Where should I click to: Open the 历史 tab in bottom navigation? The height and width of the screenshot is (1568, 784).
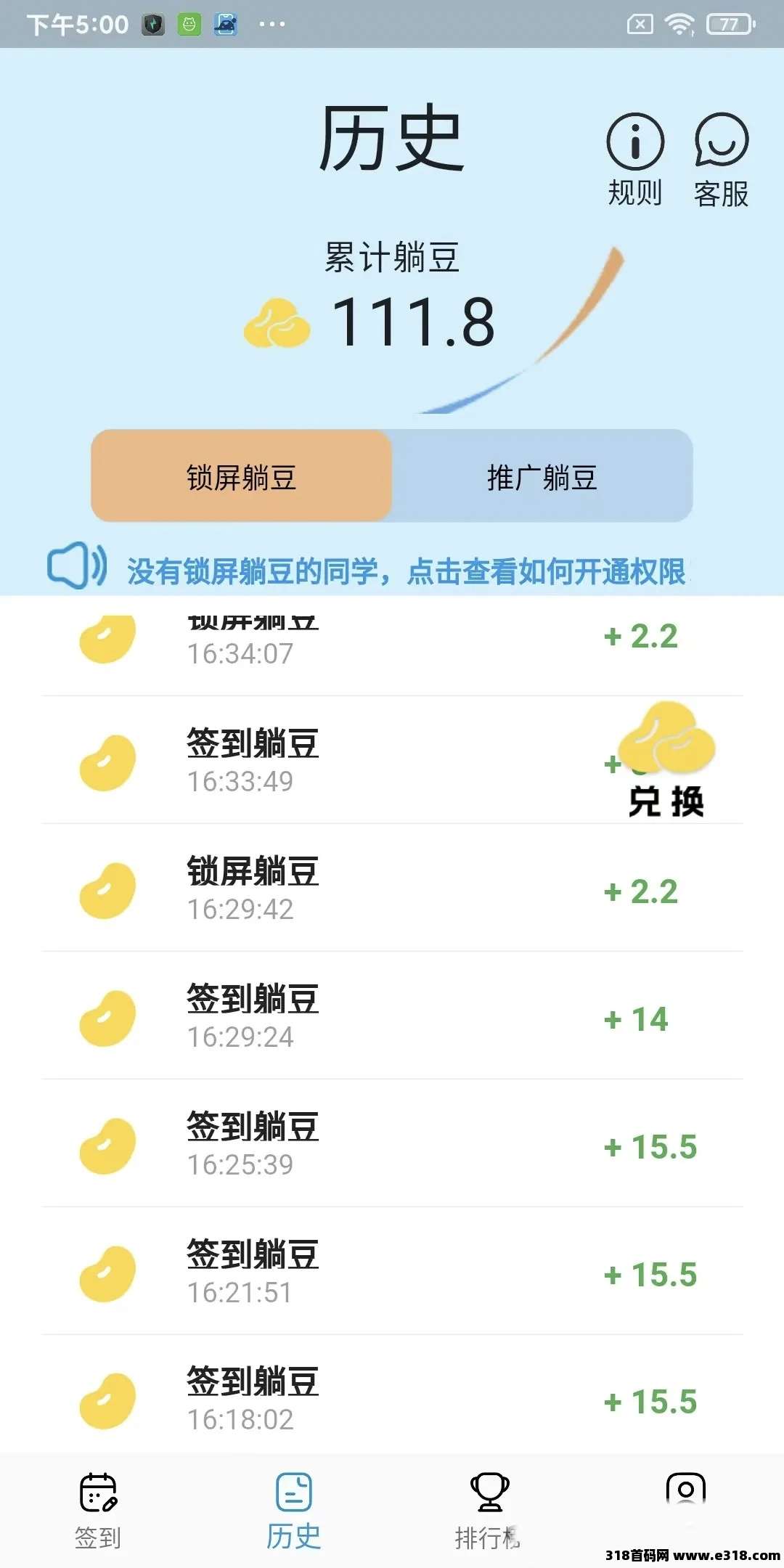(x=294, y=1510)
